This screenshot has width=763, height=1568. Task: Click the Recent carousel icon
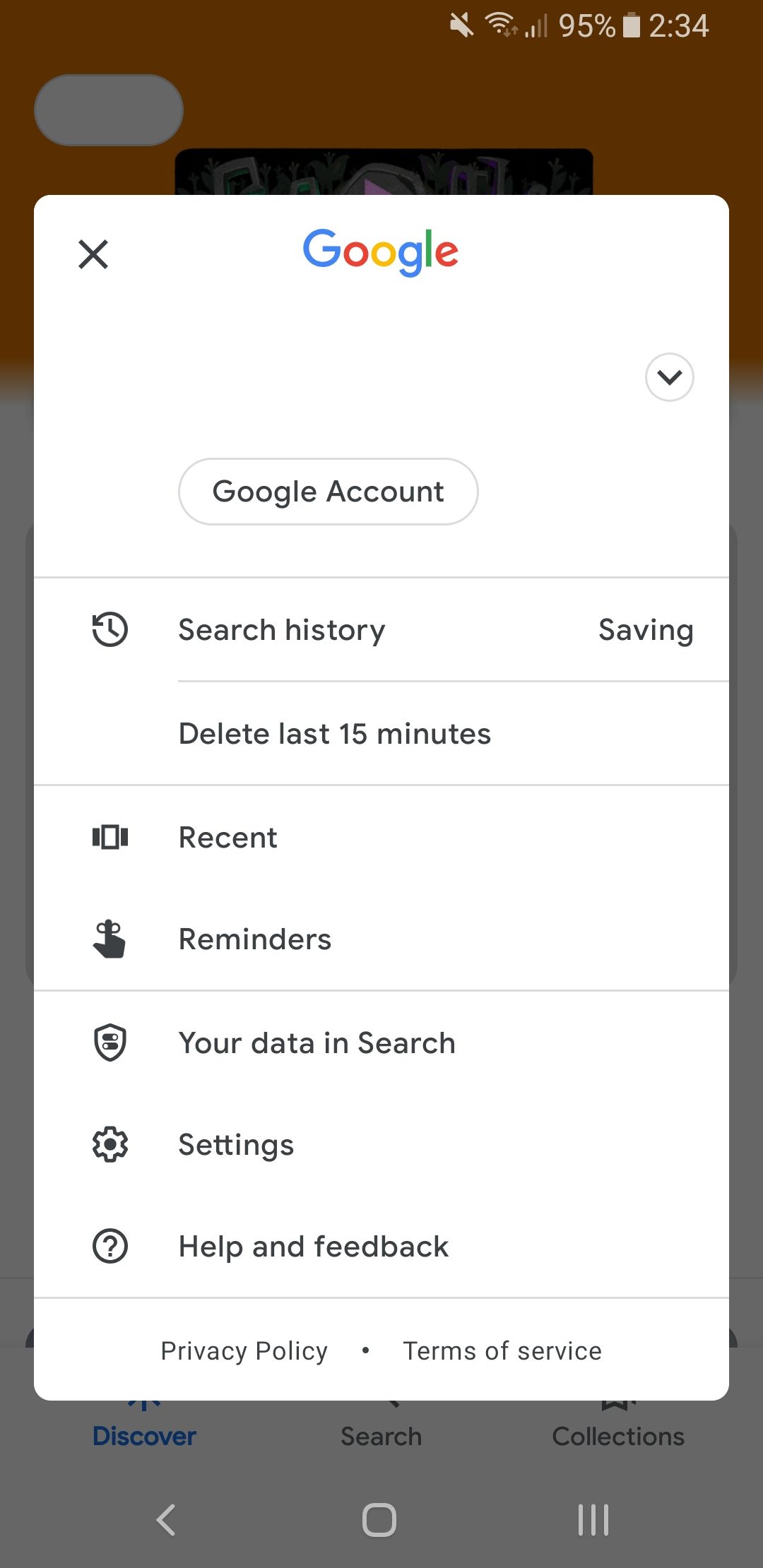click(x=110, y=837)
